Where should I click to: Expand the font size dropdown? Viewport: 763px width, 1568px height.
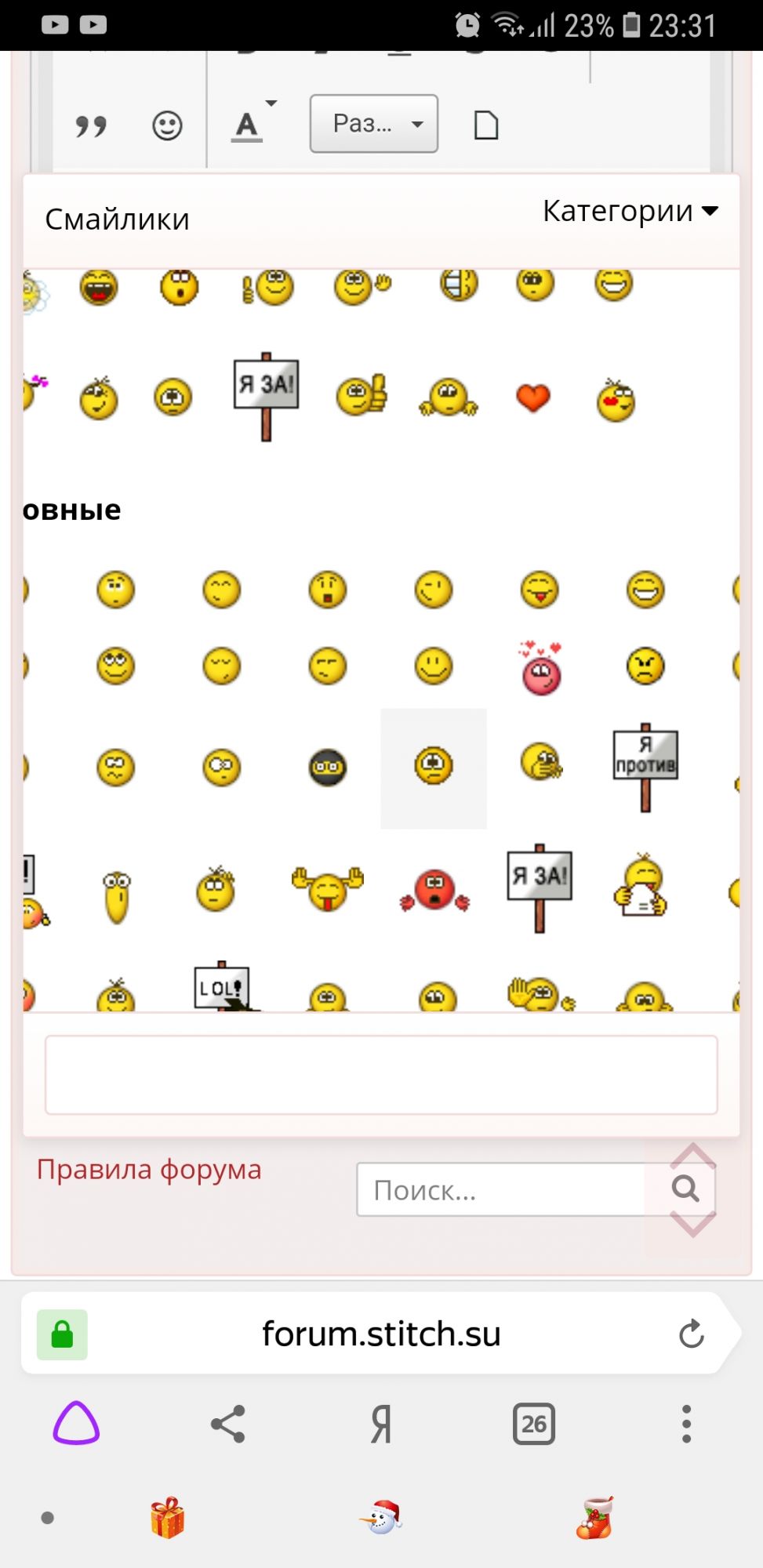click(373, 124)
